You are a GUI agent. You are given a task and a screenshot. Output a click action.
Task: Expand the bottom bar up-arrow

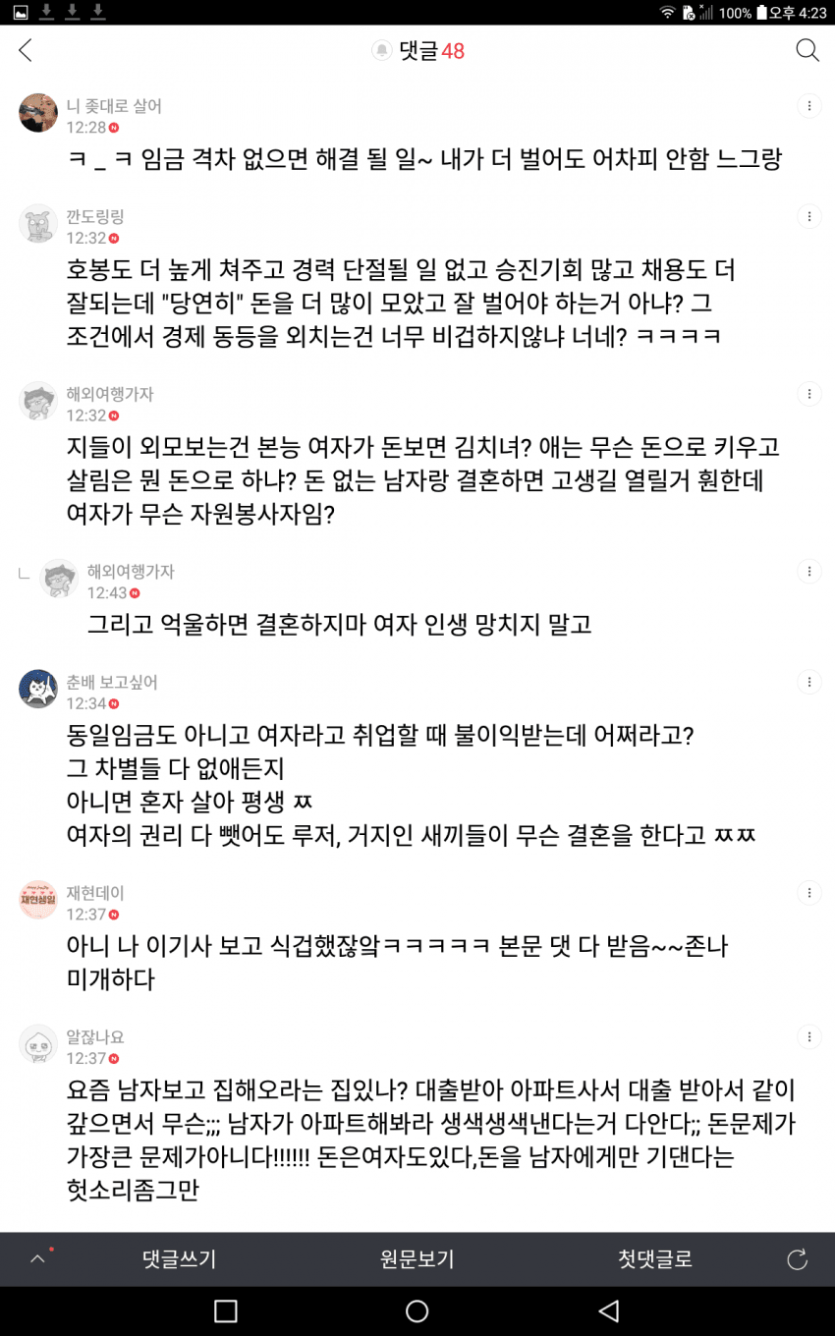click(38, 1259)
